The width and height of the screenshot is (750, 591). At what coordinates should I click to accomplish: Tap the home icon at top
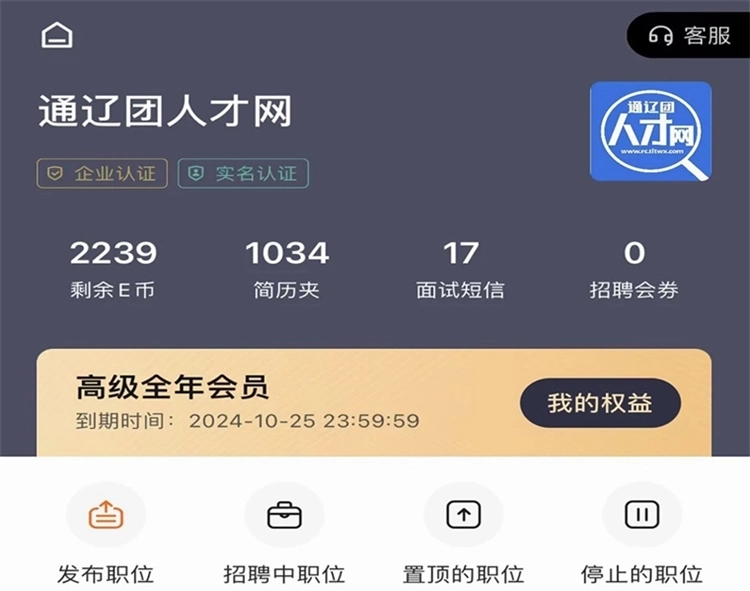pyautogui.click(x=57, y=36)
